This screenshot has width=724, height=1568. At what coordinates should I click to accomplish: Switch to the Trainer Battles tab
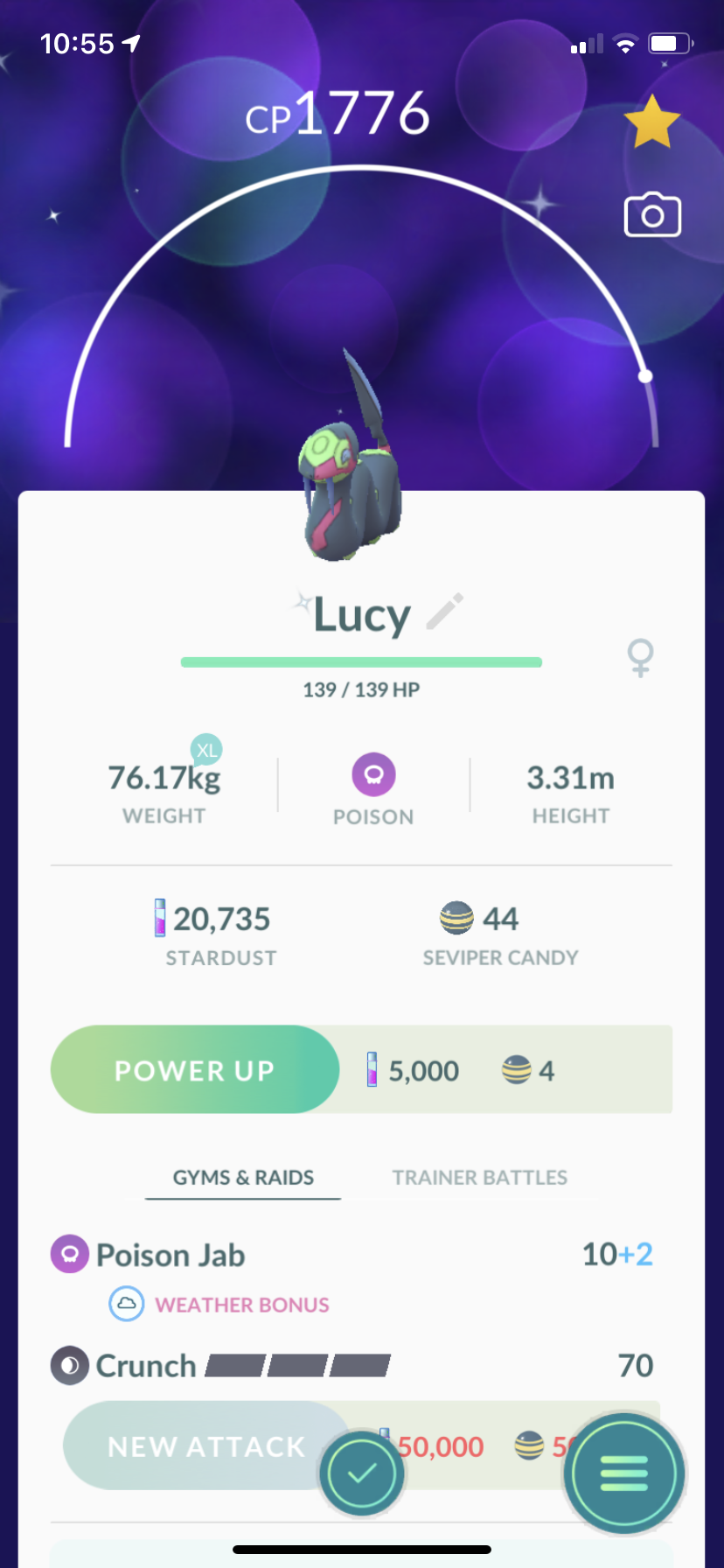[x=479, y=1178]
